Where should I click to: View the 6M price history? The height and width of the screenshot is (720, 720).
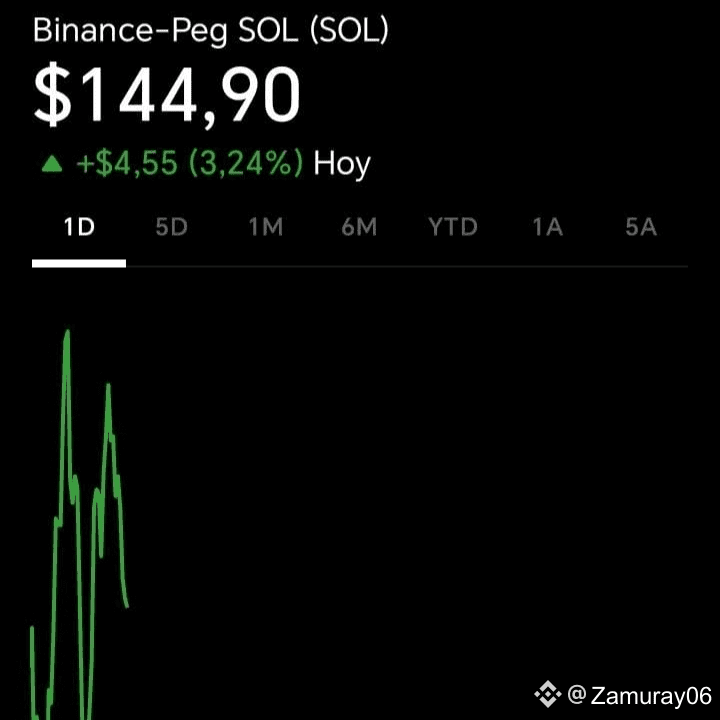[x=359, y=228]
